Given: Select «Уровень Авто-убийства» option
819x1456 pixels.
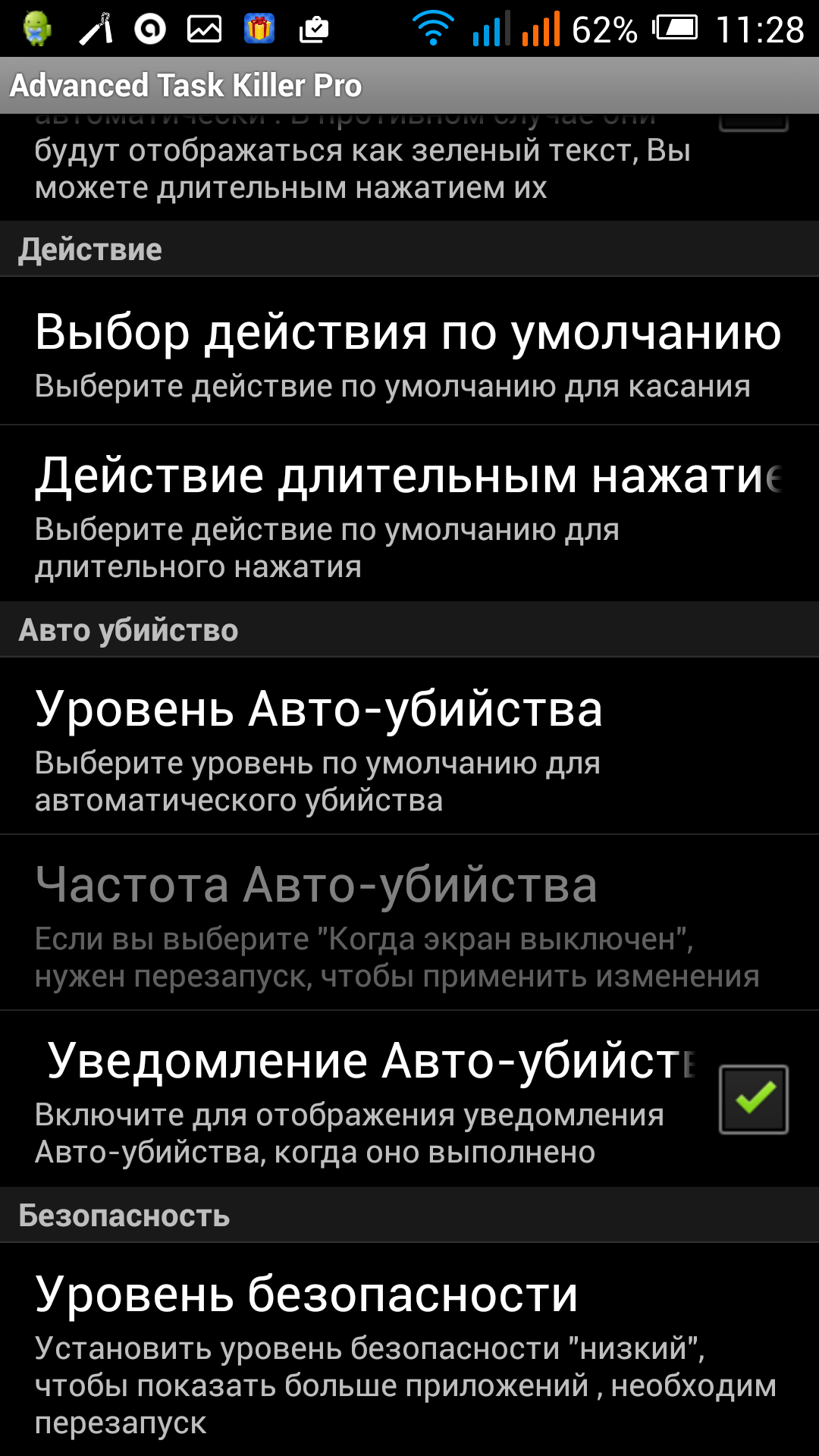Looking at the screenshot, I should [408, 746].
